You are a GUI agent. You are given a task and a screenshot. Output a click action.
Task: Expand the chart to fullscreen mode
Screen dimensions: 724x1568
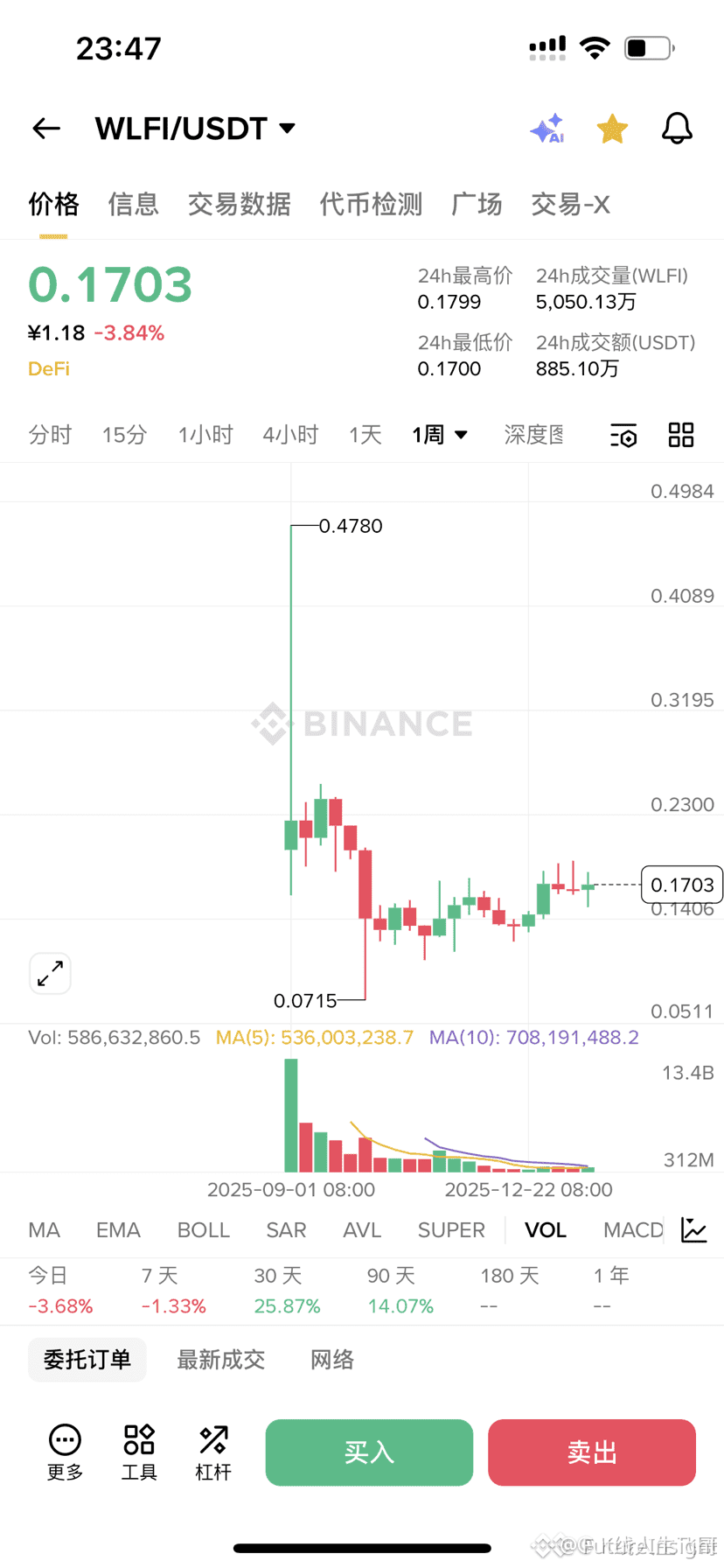coord(50,973)
